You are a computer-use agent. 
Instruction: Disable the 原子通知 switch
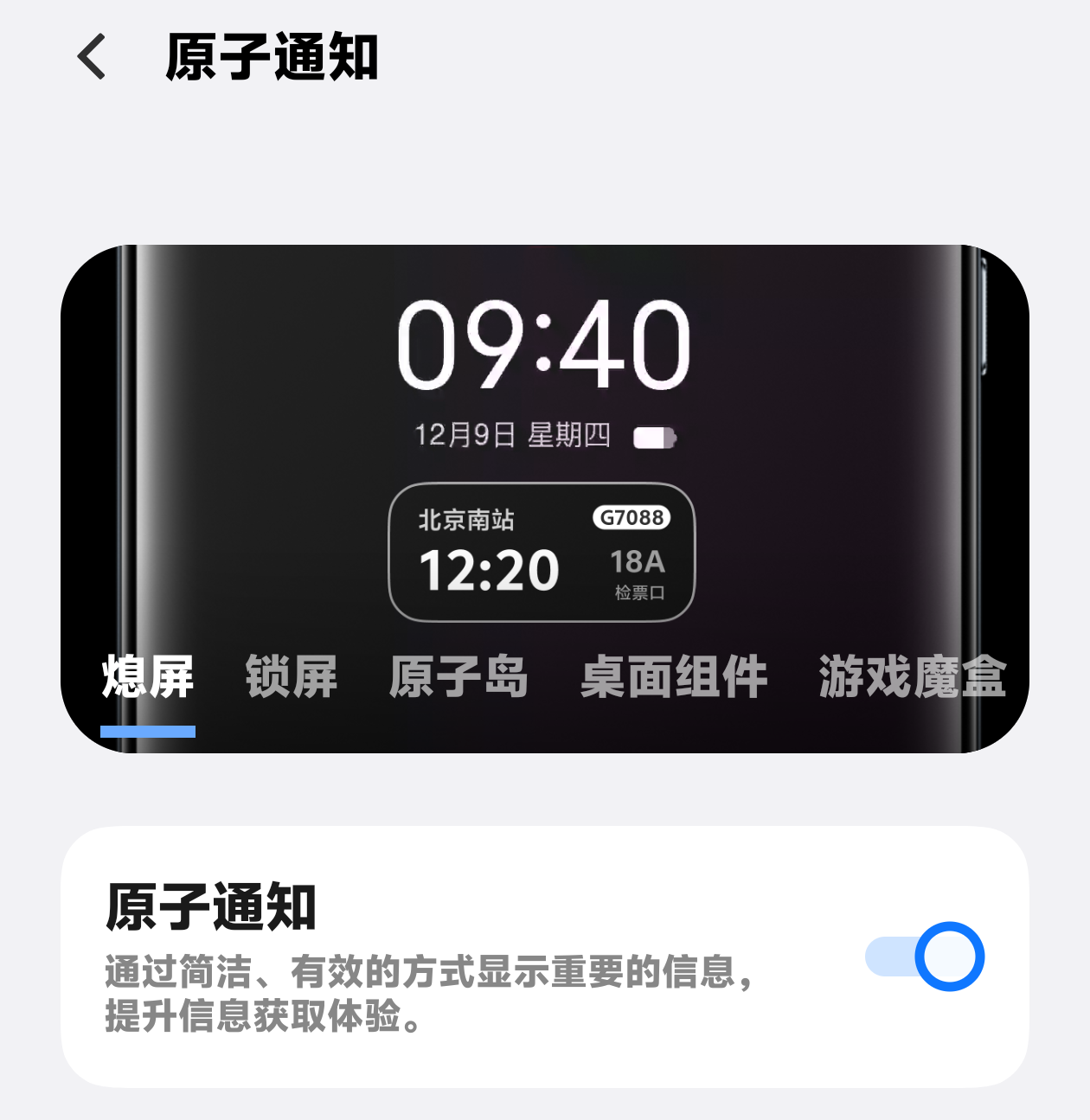coord(926,957)
